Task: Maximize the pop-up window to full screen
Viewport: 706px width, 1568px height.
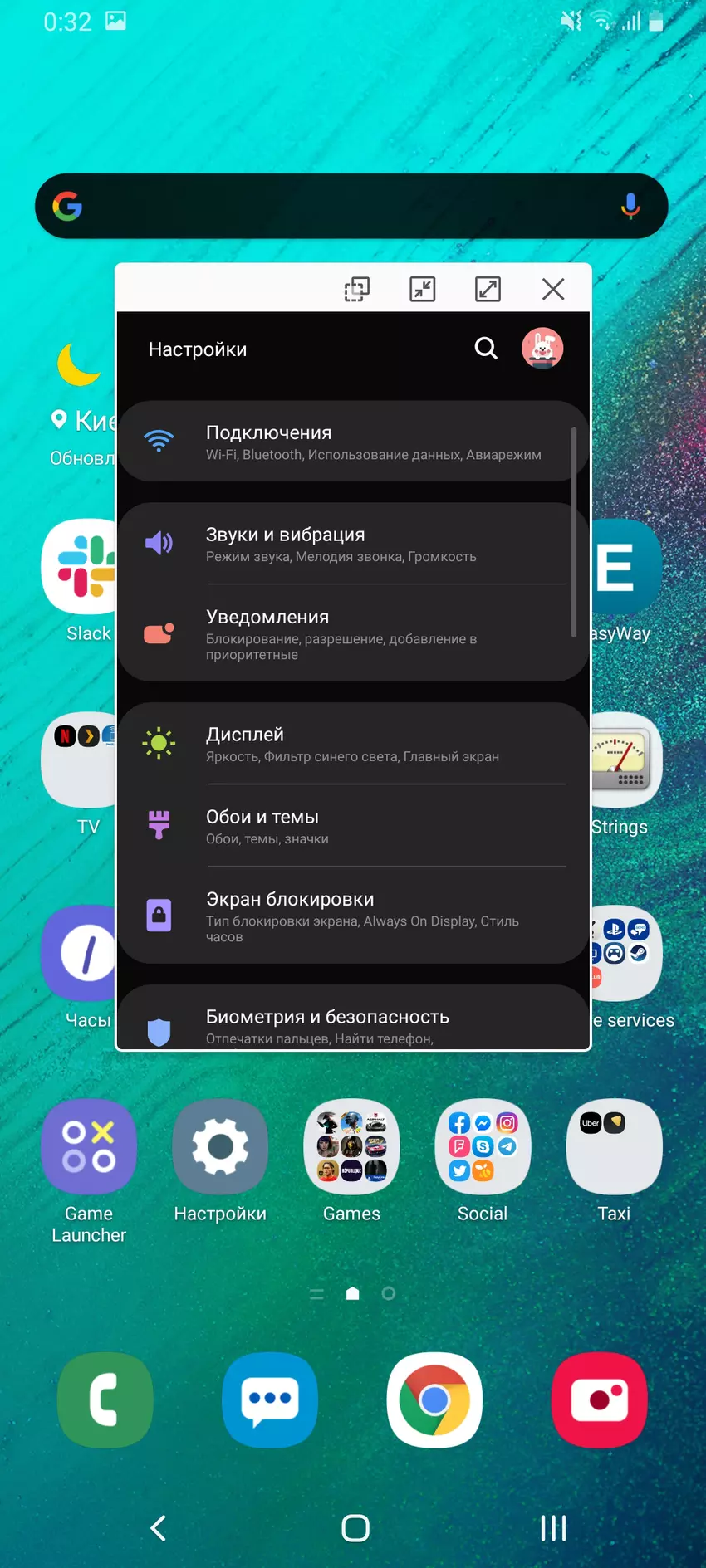Action: pos(488,289)
